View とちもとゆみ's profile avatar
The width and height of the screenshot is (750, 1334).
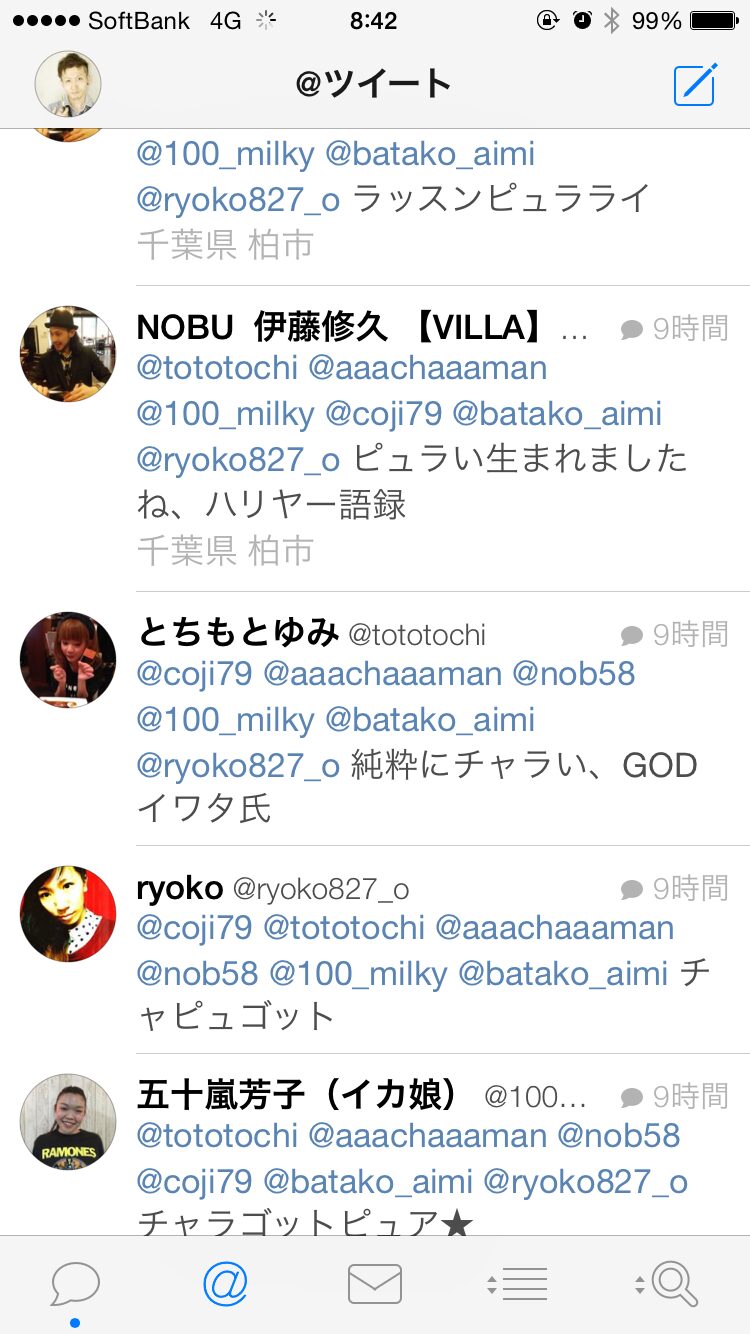point(68,660)
